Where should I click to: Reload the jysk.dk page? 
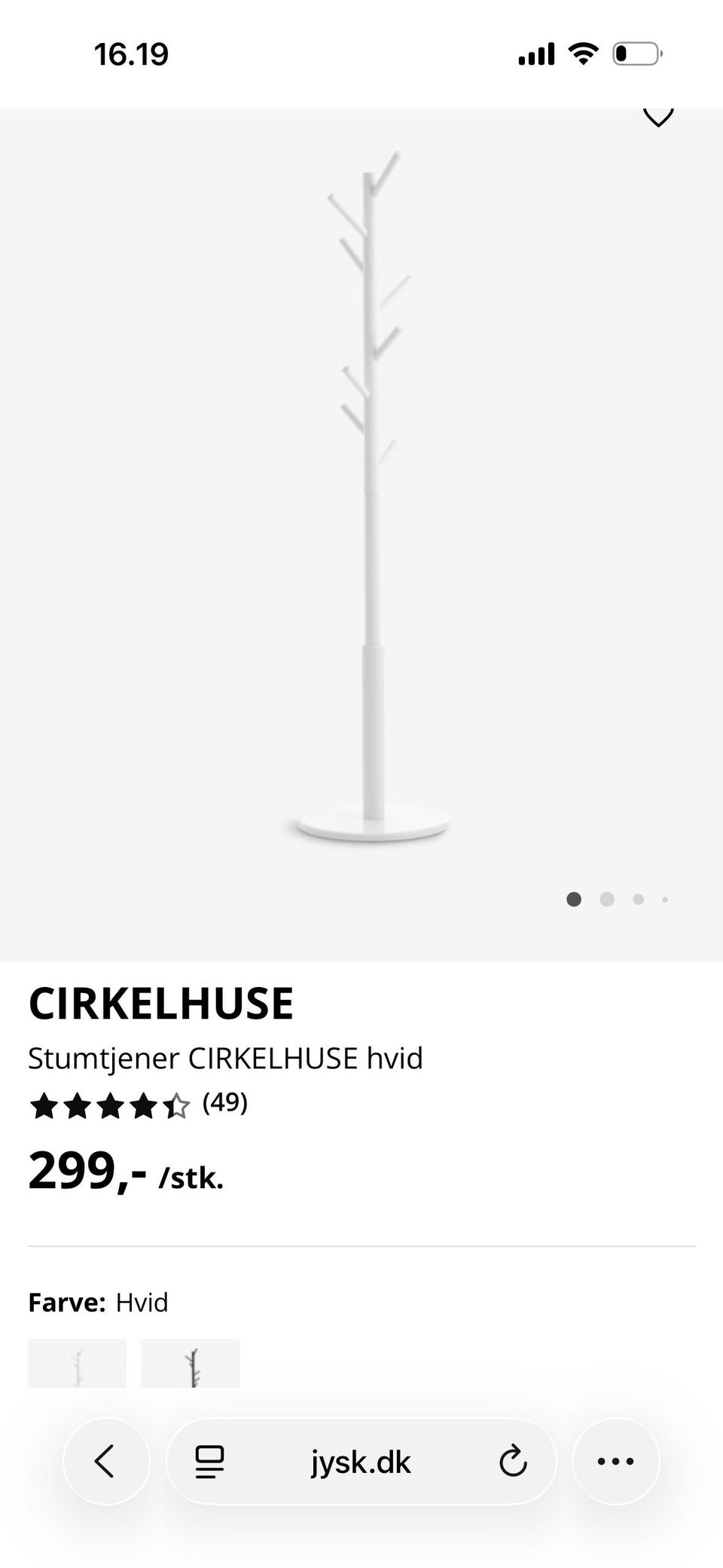click(x=513, y=1461)
